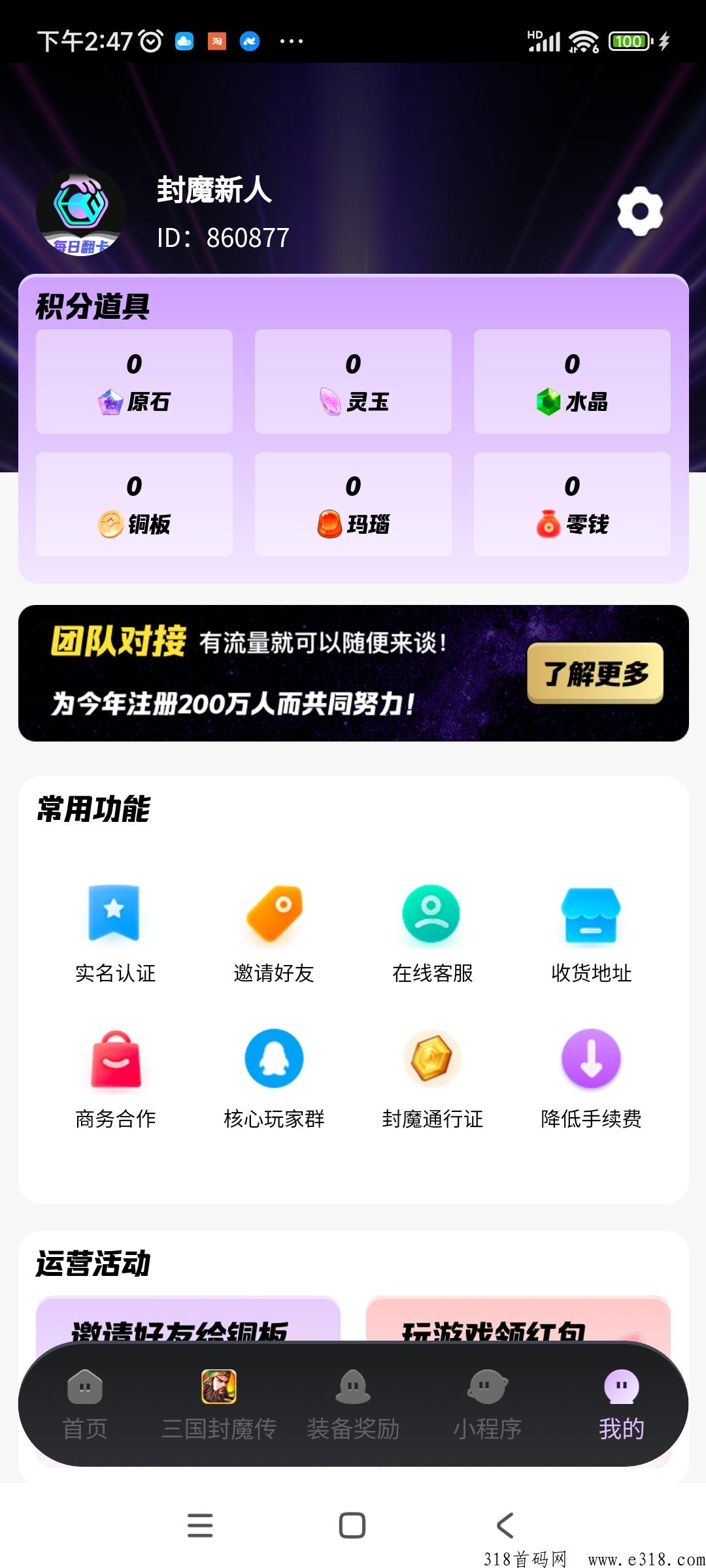The image size is (706, 1568).
Task: View the 零钱 balance card
Action: coord(572,504)
